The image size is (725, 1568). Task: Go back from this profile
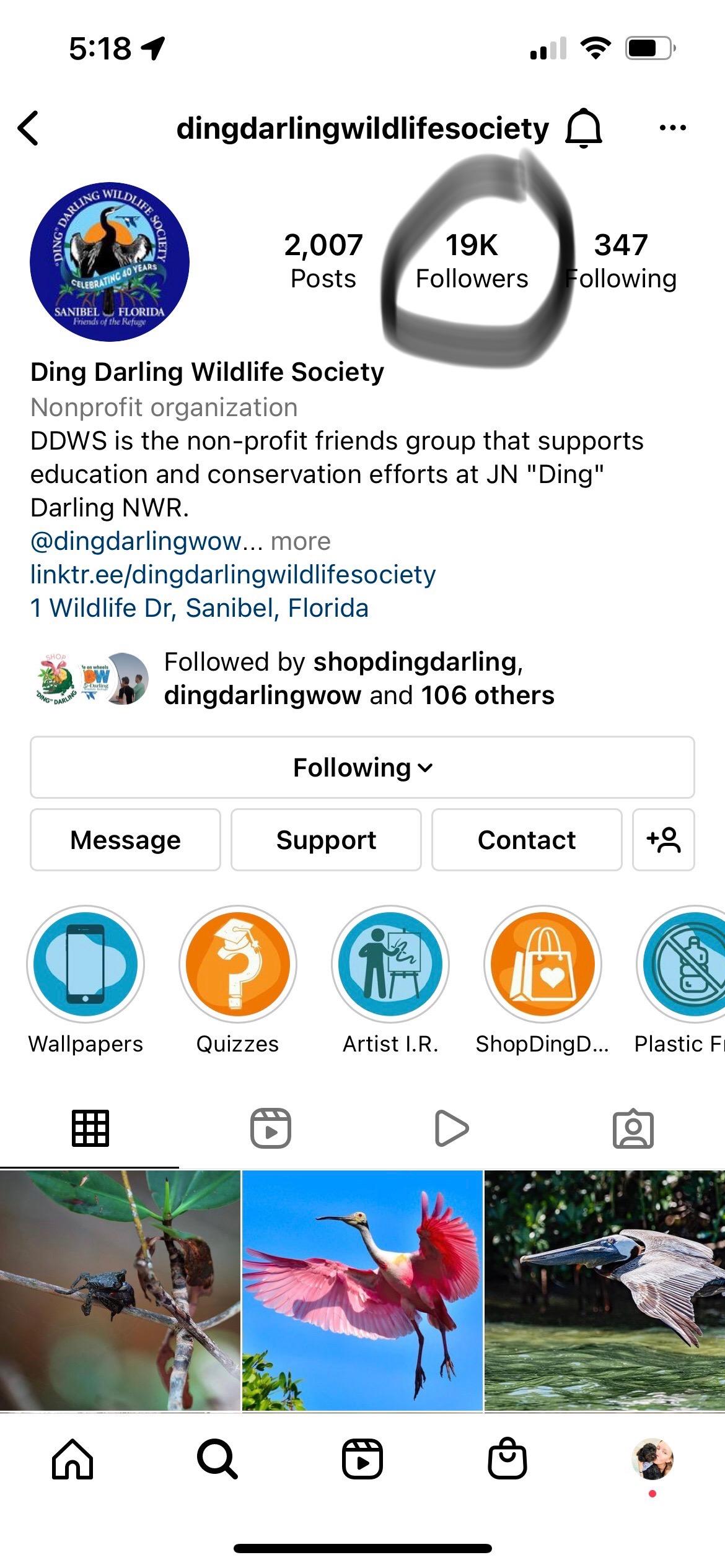coord(29,128)
